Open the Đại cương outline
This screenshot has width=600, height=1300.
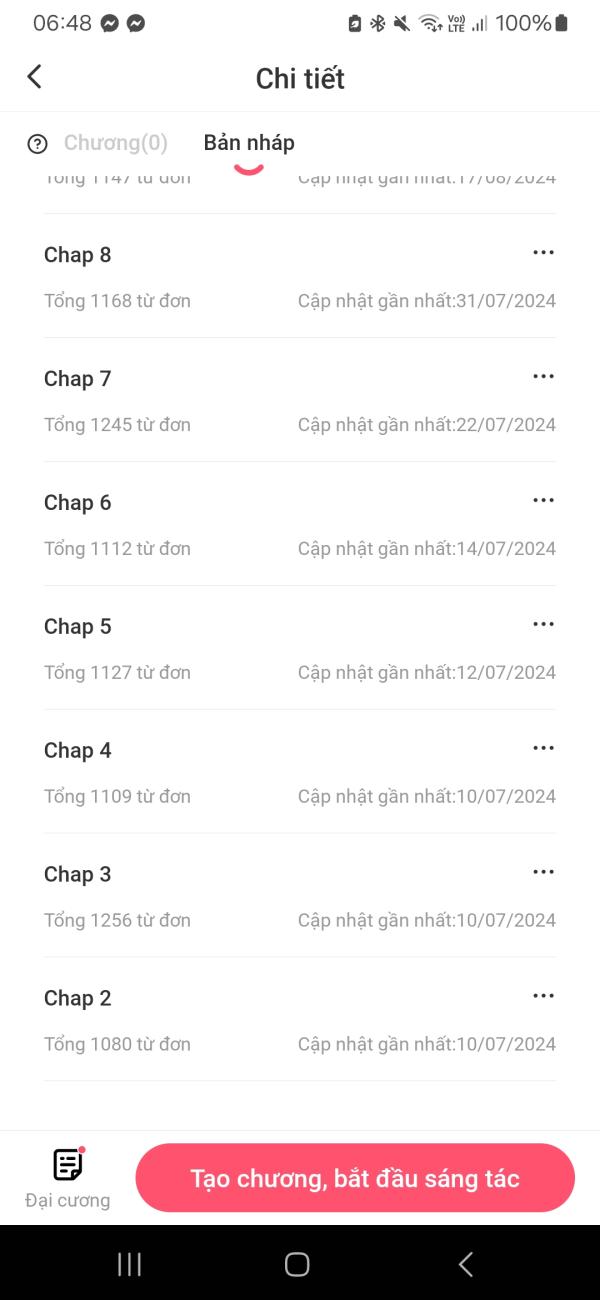point(67,1177)
